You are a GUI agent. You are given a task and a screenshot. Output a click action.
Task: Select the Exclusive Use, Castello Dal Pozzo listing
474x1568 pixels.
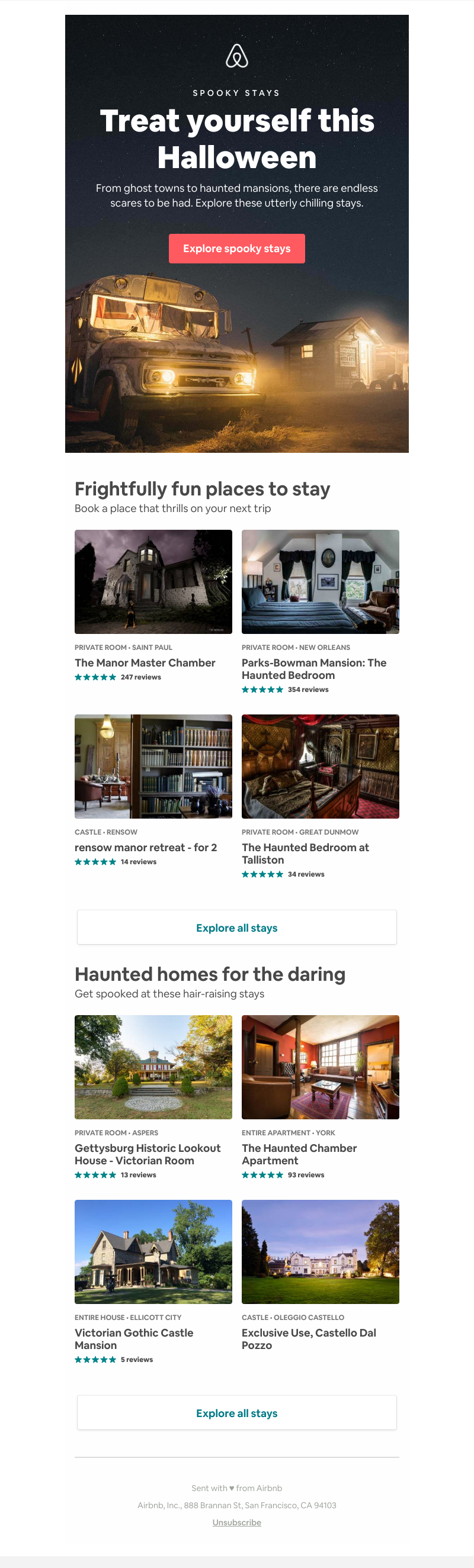tap(308, 1338)
